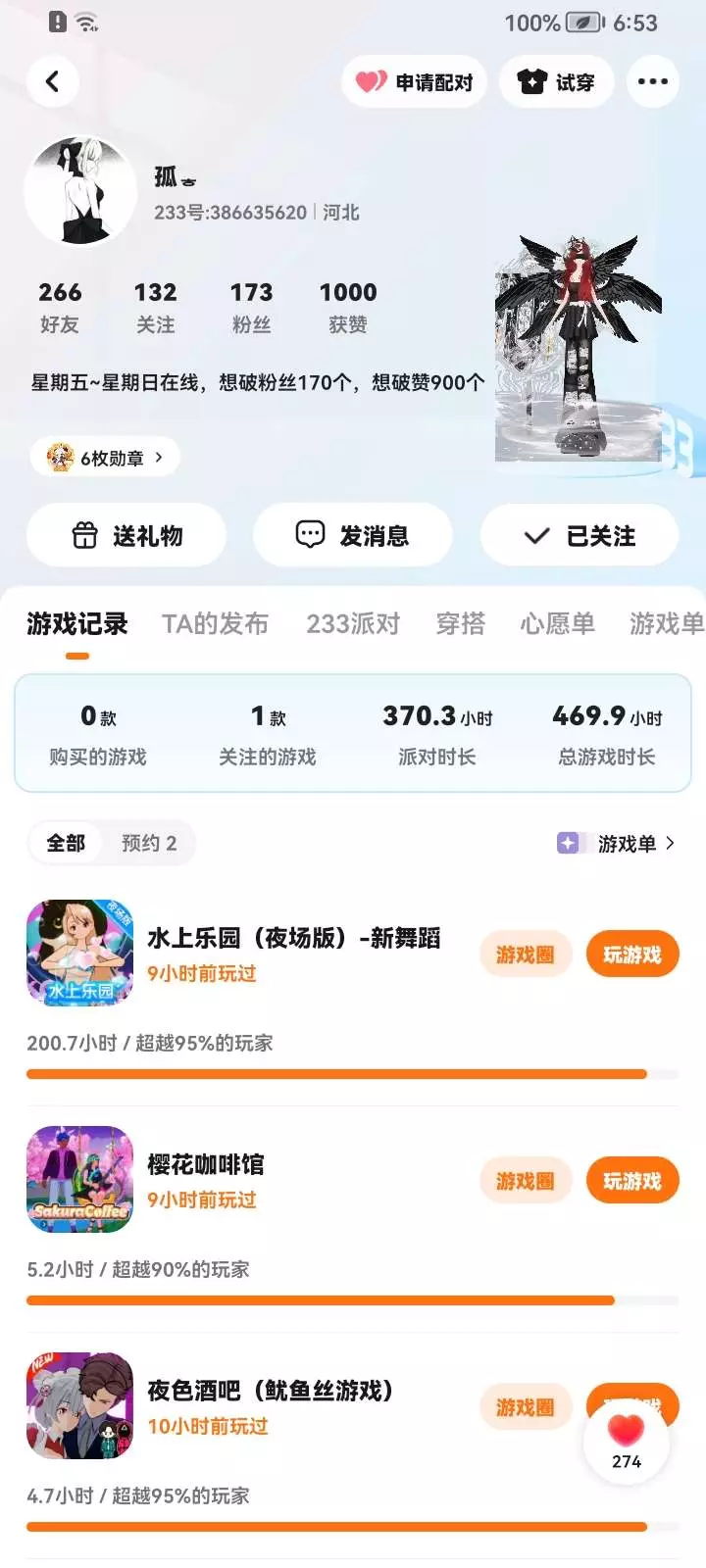Send a gift with 送礼物
The image size is (706, 1568).
click(x=126, y=535)
